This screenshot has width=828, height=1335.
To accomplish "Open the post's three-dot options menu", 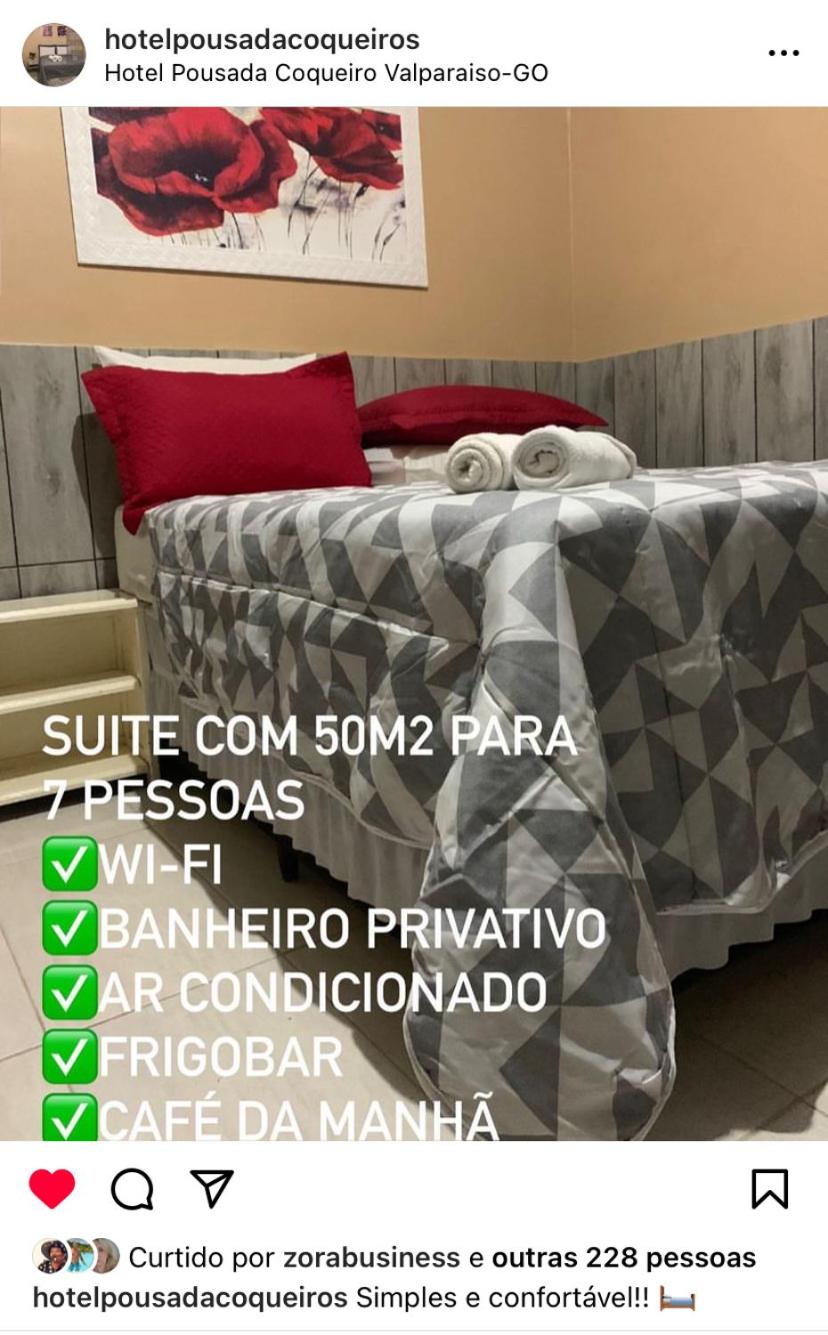I will click(783, 53).
